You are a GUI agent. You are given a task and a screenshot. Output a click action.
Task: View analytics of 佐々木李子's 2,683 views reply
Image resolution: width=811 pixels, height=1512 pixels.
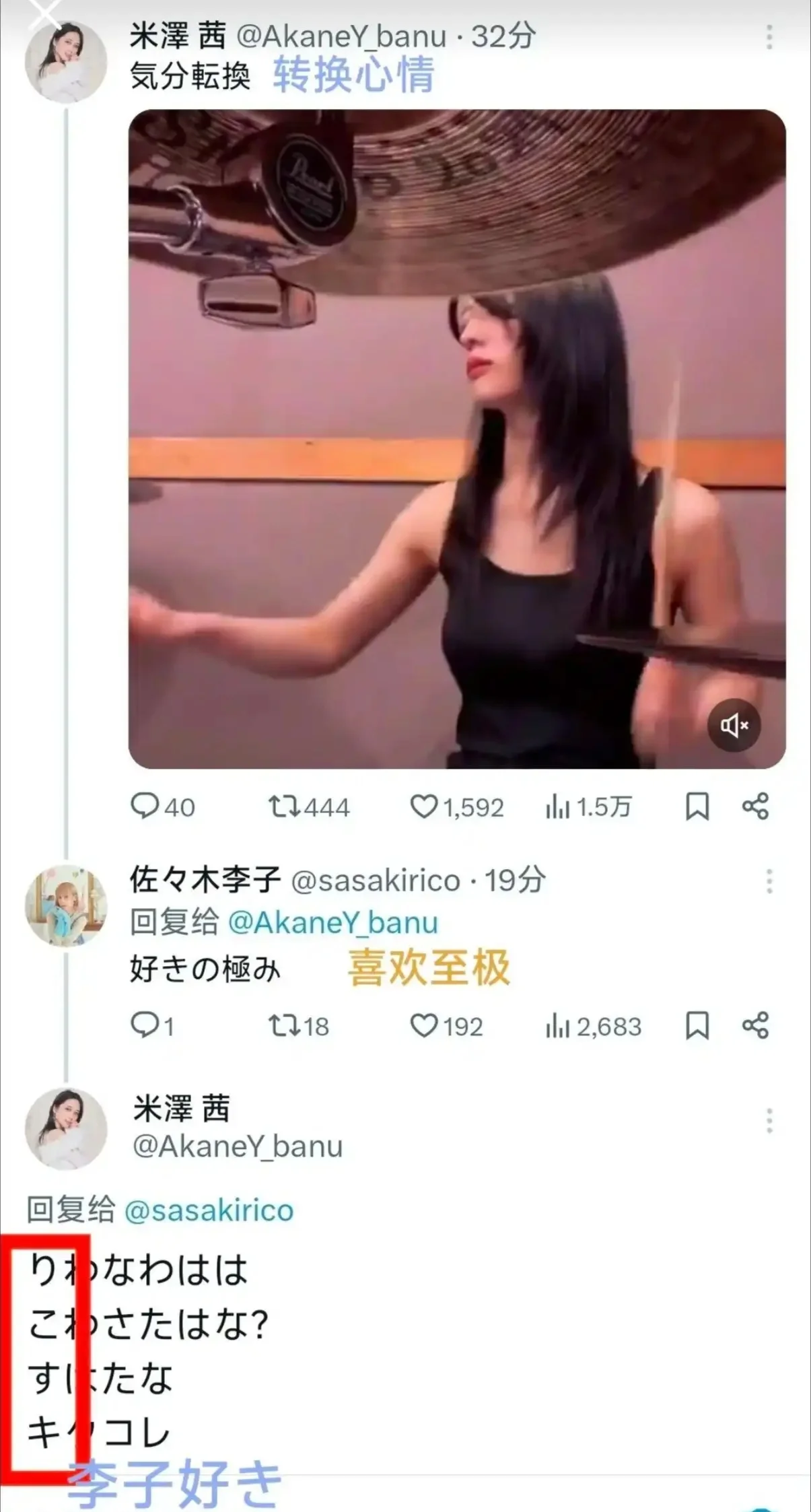(x=558, y=1025)
